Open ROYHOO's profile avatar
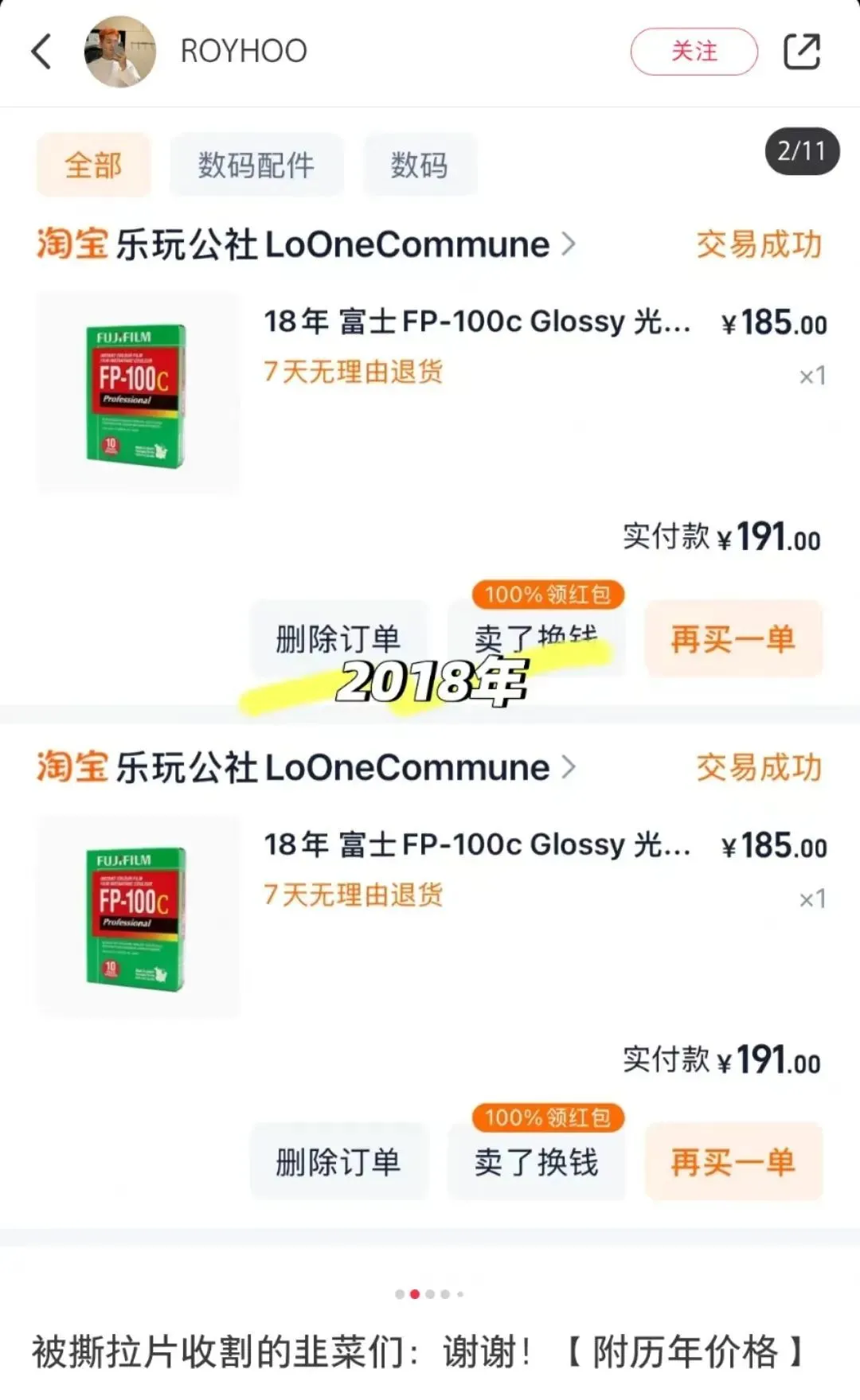 pyautogui.click(x=119, y=52)
